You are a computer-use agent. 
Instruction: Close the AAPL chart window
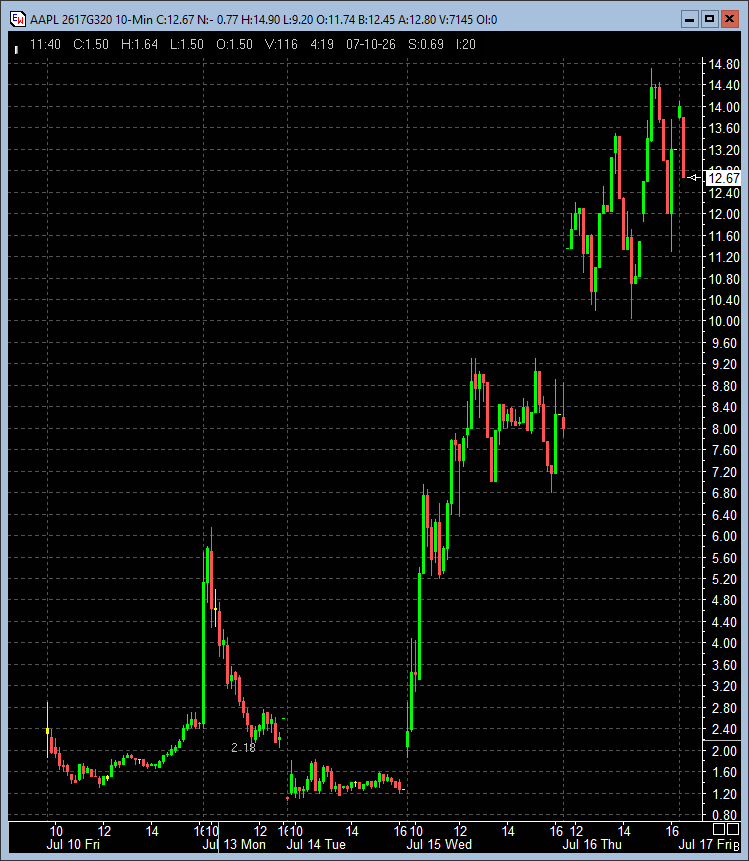click(729, 19)
